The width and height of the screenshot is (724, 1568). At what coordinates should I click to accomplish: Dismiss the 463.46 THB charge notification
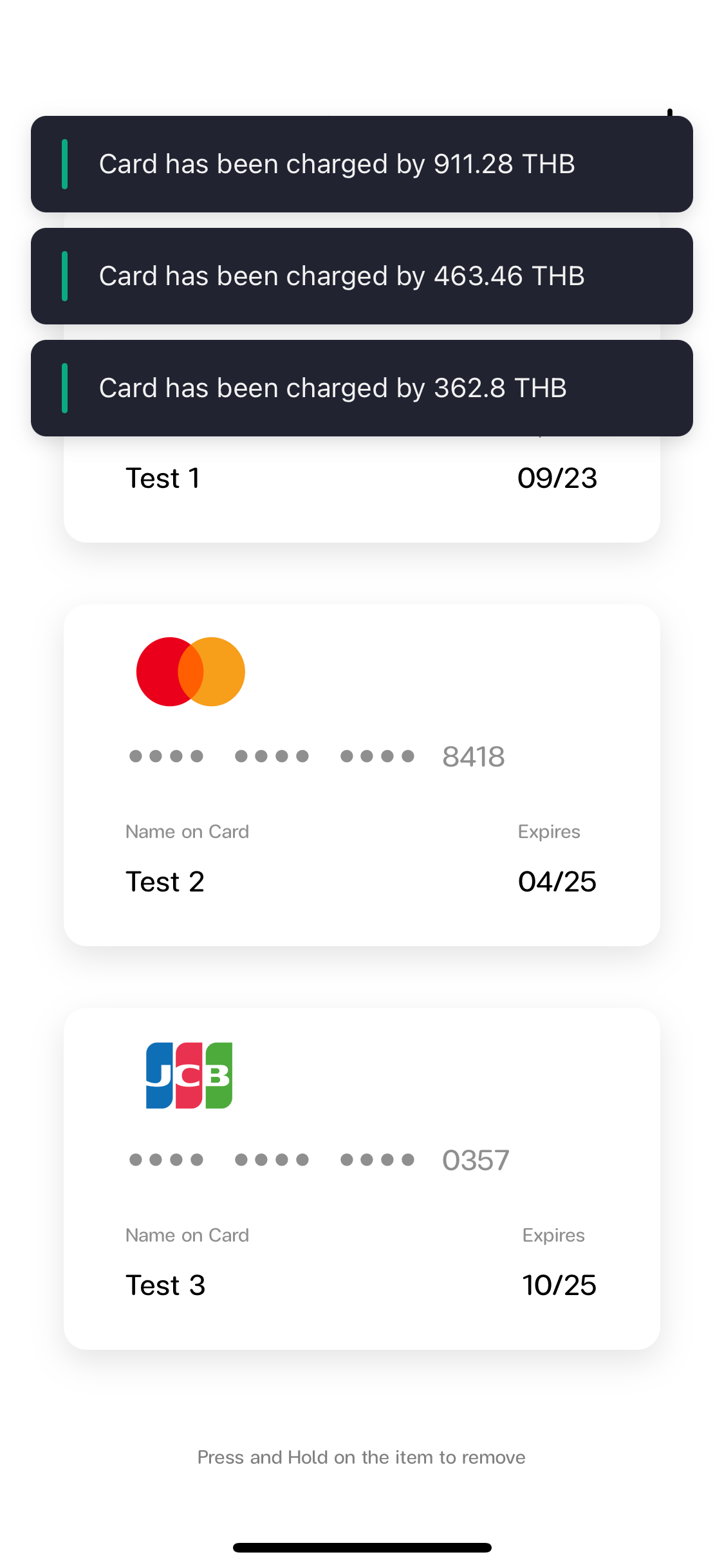pyautogui.click(x=362, y=275)
